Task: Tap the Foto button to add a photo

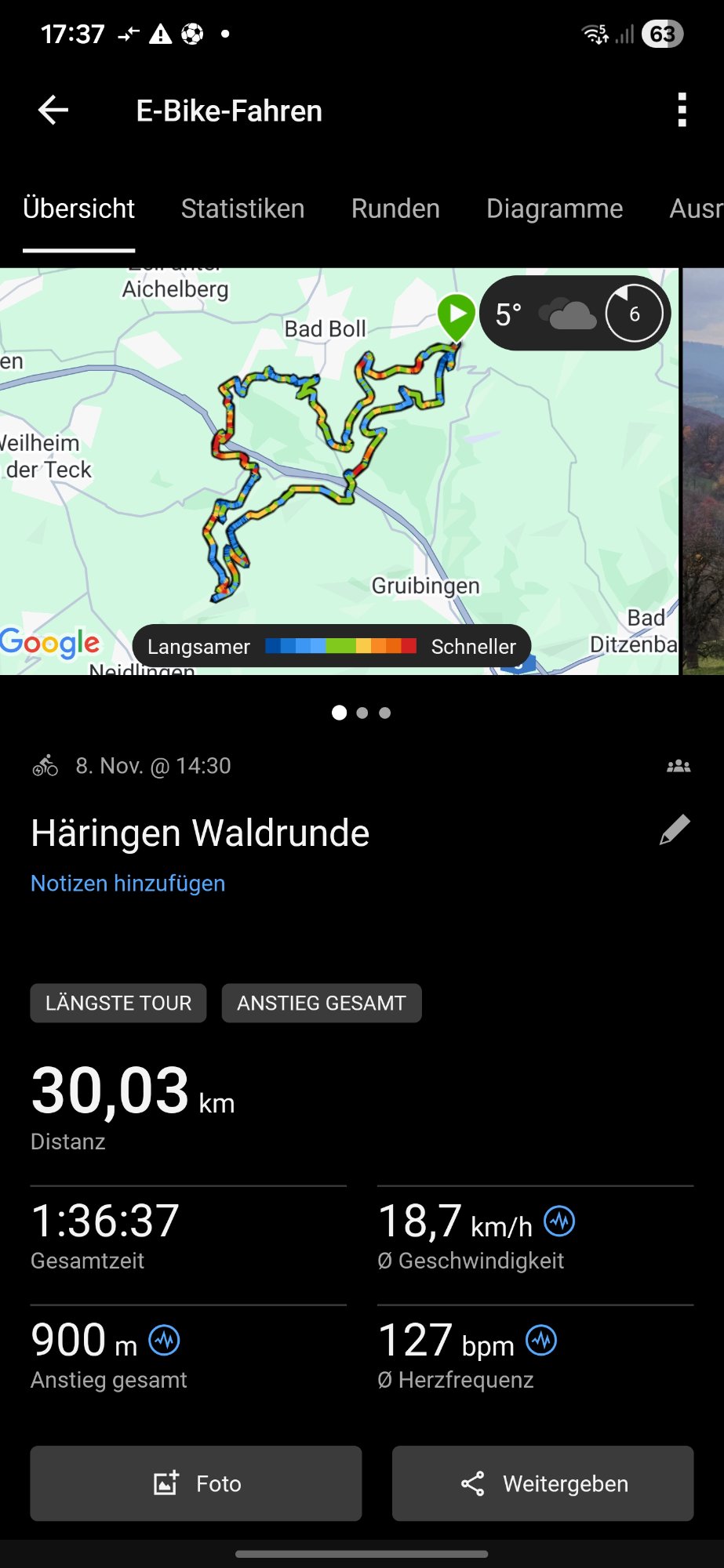Action: pos(195,1483)
